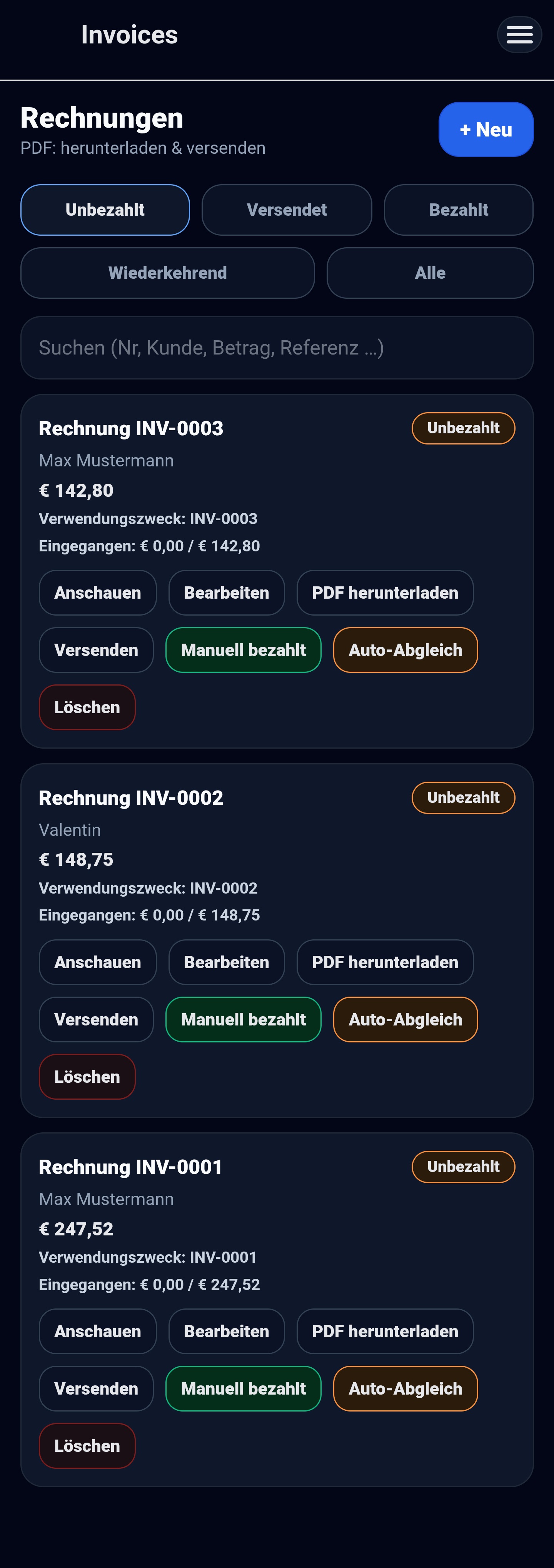Switch to the Wiederkehrend filter
The width and height of the screenshot is (554, 1568).
point(167,273)
